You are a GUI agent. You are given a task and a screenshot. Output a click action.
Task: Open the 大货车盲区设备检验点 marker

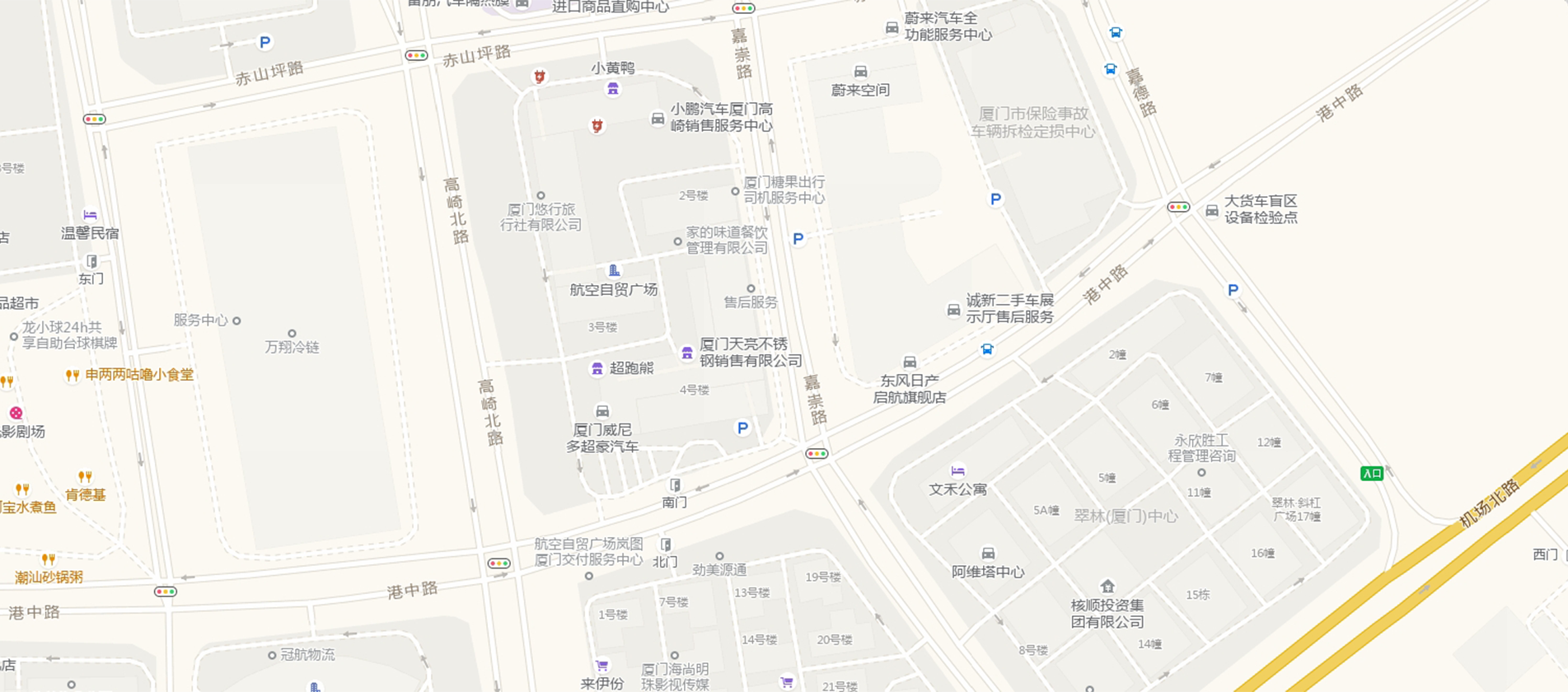point(1212,211)
